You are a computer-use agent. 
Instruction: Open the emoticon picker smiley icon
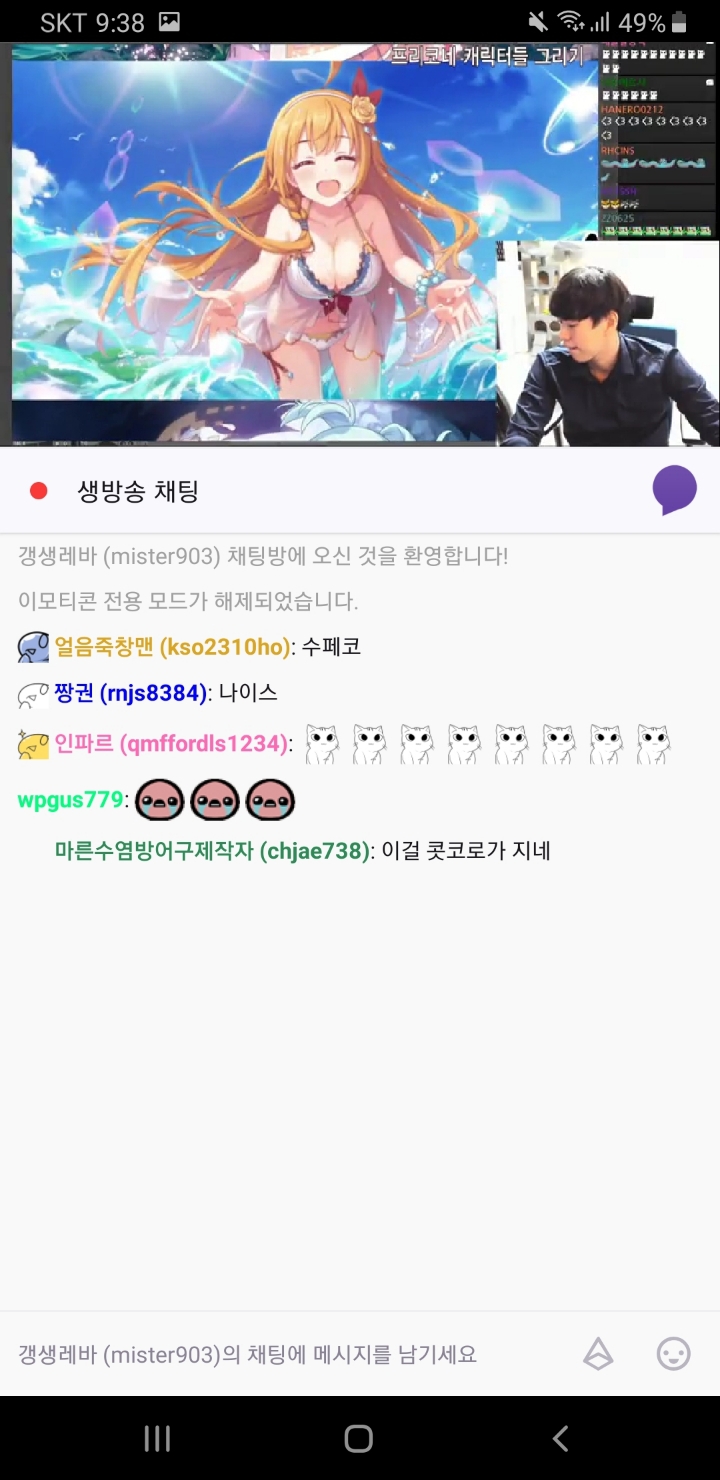point(673,1354)
